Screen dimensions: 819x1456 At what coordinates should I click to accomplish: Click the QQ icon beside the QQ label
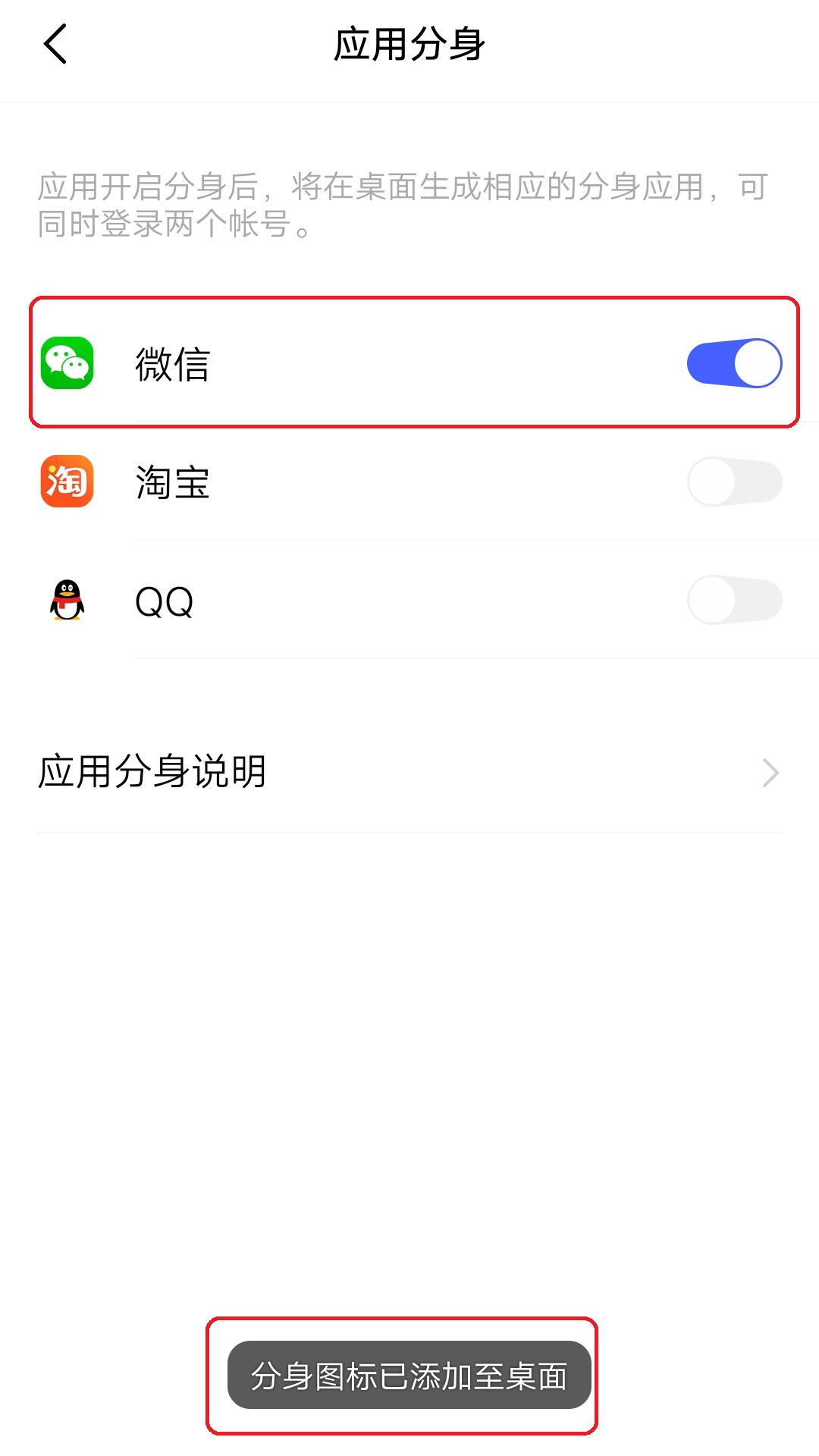click(x=67, y=600)
